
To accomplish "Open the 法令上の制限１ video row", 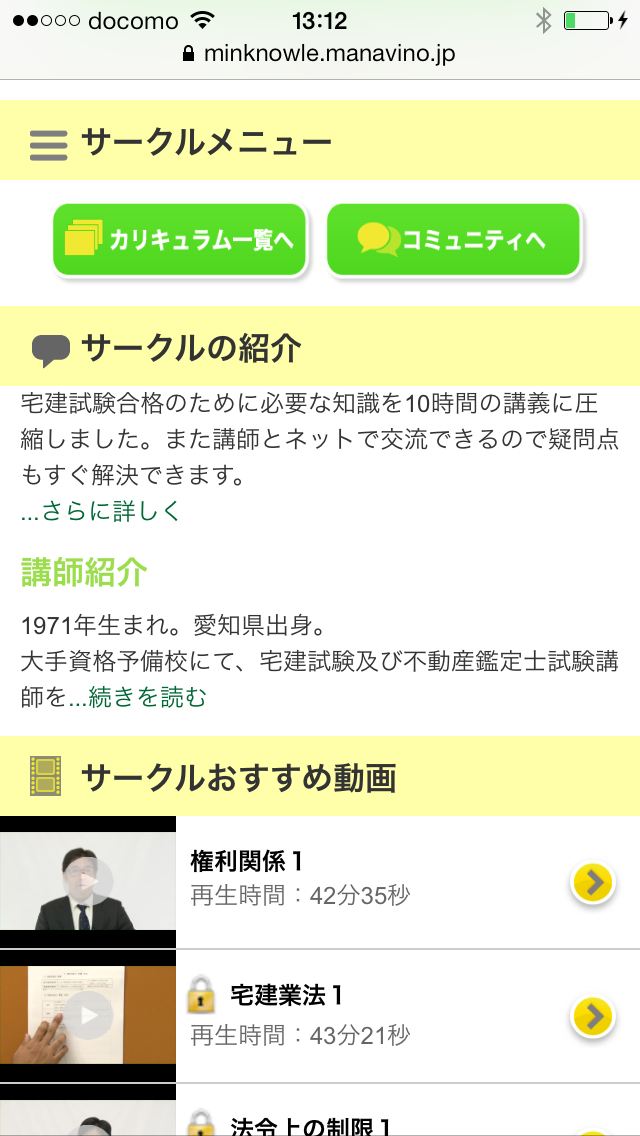I will [320, 1111].
